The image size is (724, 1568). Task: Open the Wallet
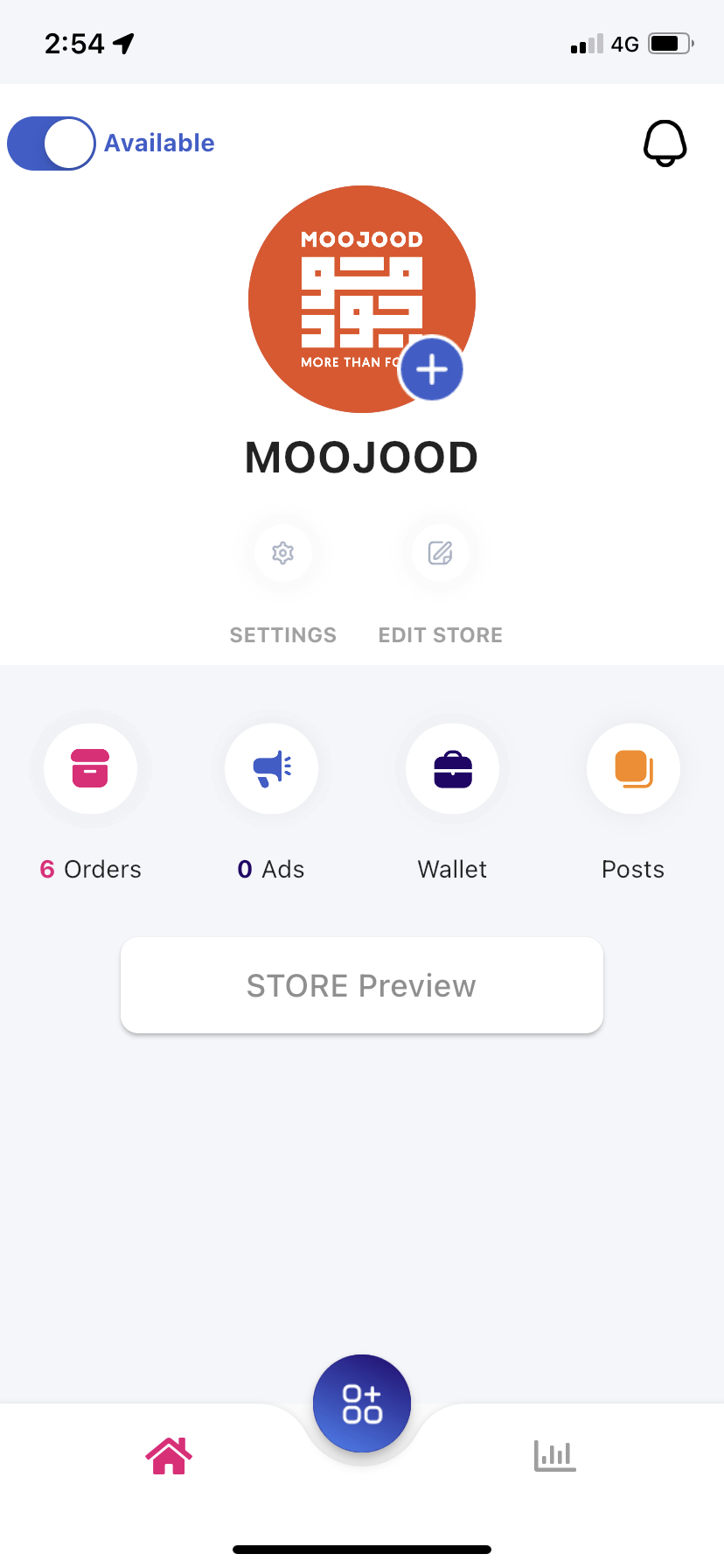point(453,769)
